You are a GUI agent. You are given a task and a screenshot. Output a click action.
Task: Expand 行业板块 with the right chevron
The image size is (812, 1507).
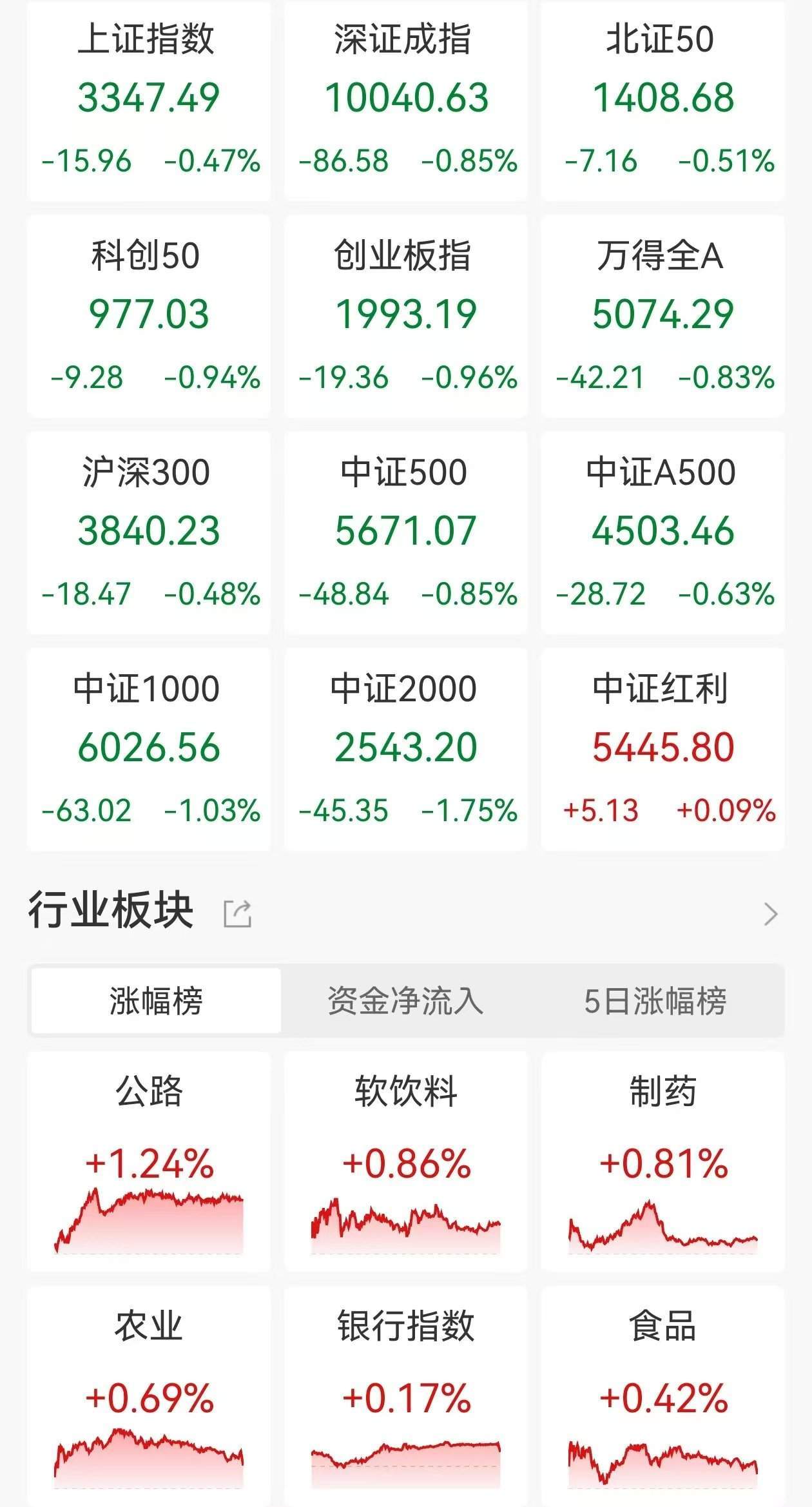click(771, 914)
